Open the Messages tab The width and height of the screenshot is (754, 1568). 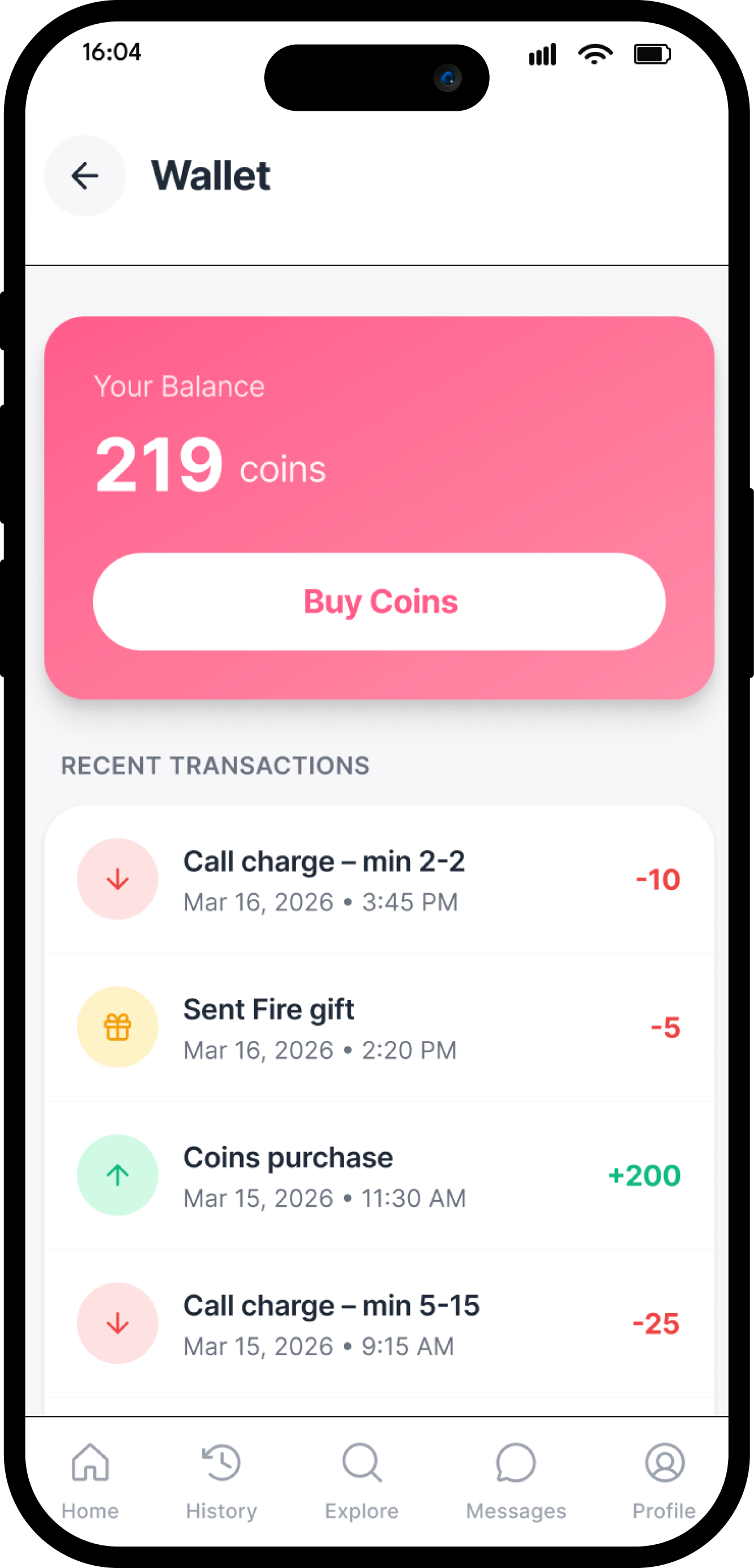point(516,1479)
